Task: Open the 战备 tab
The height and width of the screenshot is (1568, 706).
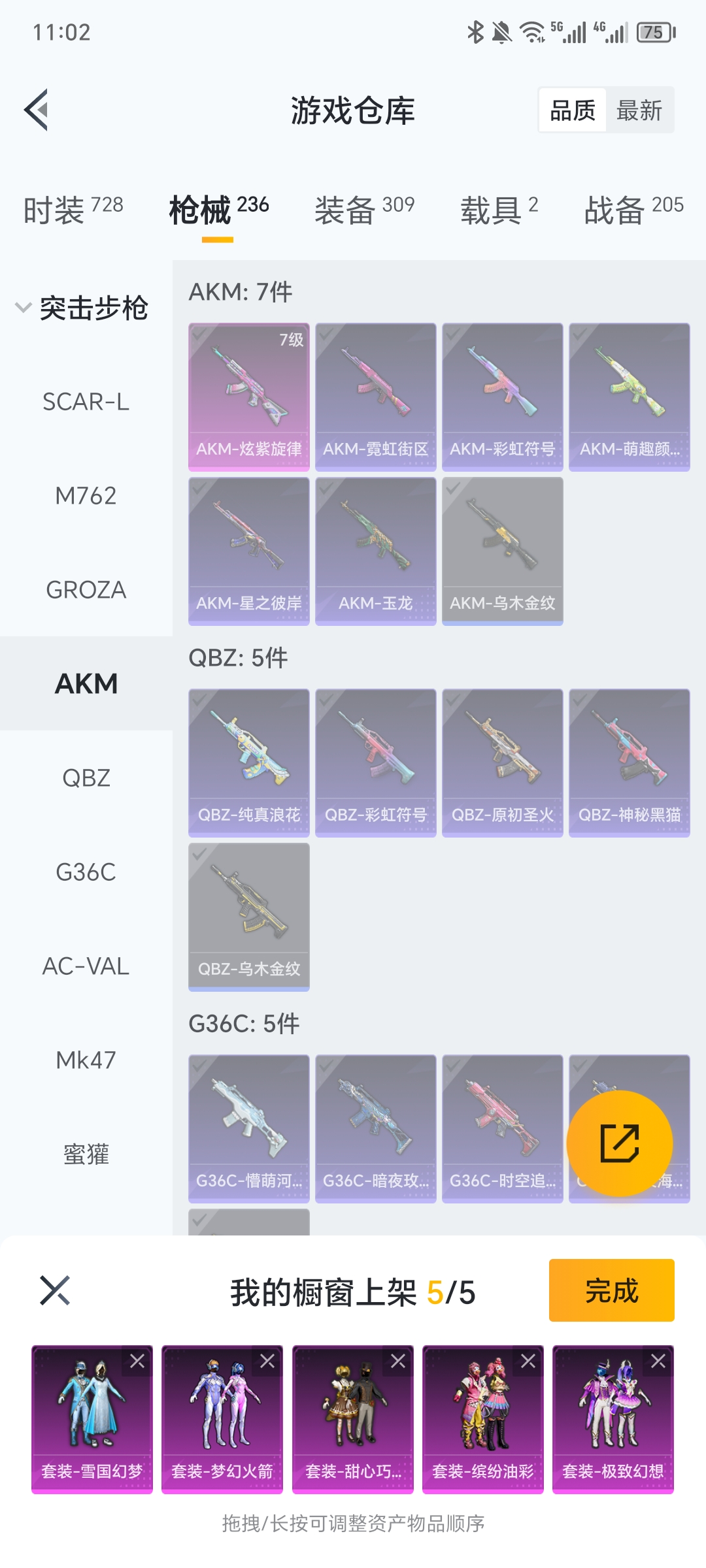Action: pyautogui.click(x=633, y=210)
